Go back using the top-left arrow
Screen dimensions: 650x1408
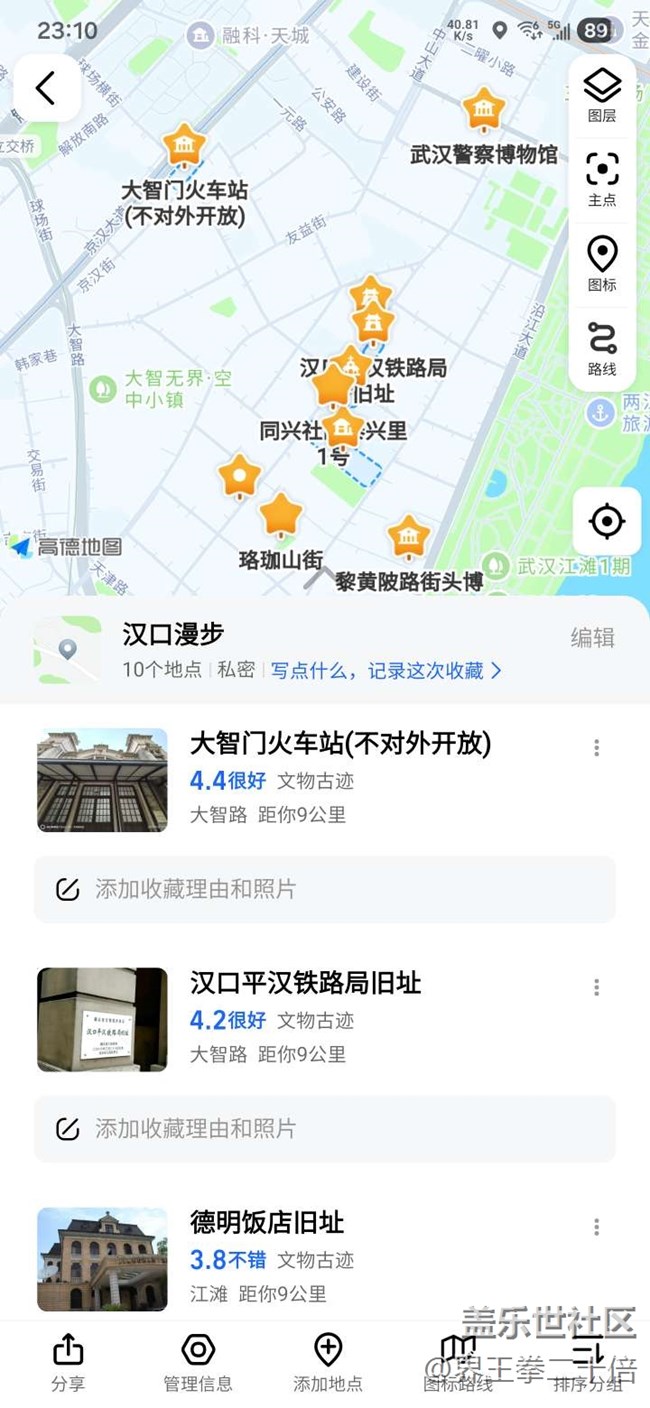click(x=46, y=88)
